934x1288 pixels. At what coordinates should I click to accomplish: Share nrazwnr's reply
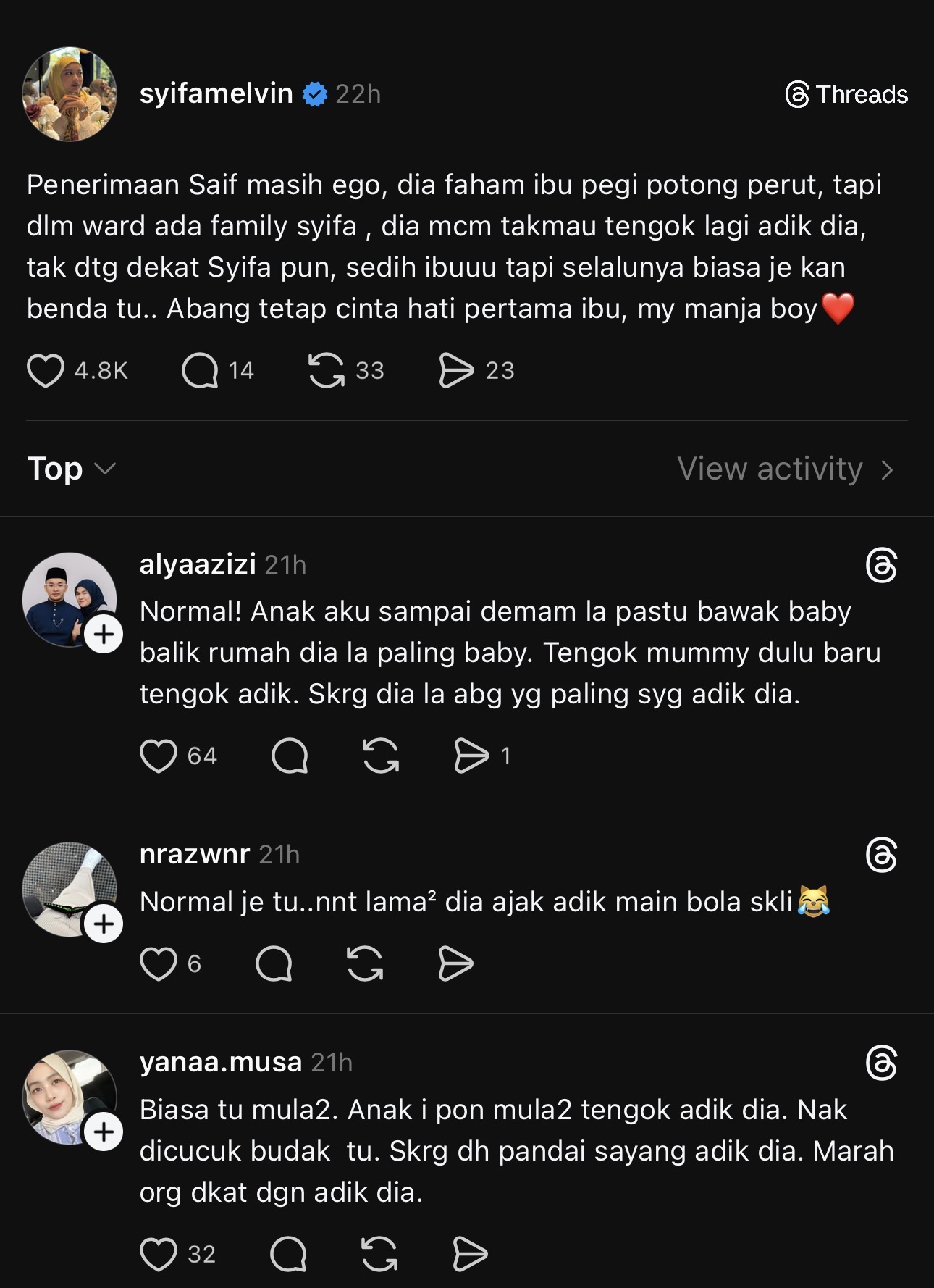[x=455, y=963]
